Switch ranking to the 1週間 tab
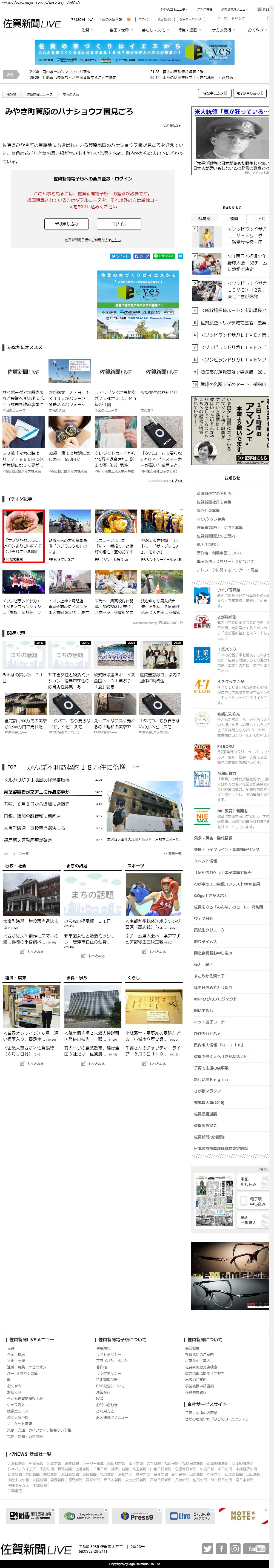 pos(233,218)
